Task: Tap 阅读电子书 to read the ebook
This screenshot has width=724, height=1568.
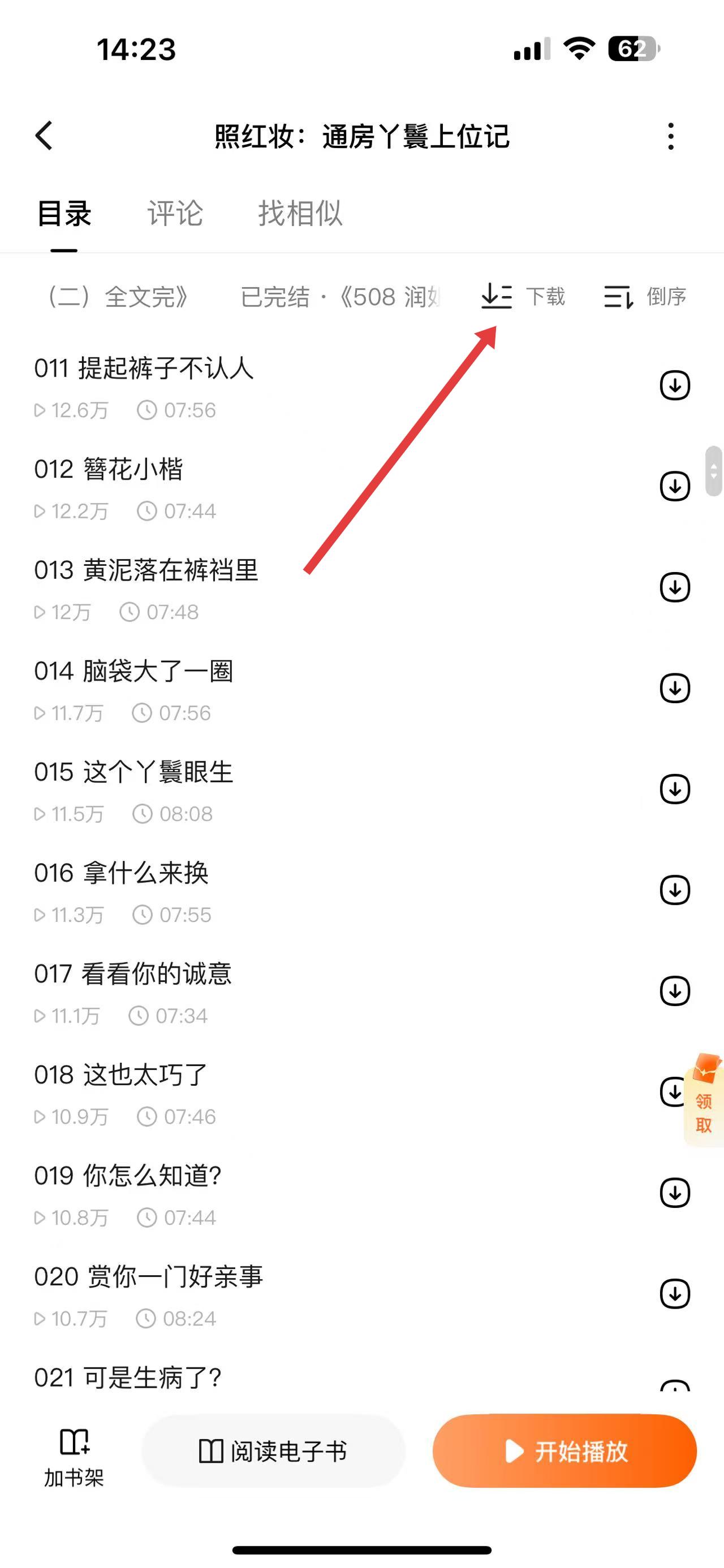Action: click(273, 1451)
